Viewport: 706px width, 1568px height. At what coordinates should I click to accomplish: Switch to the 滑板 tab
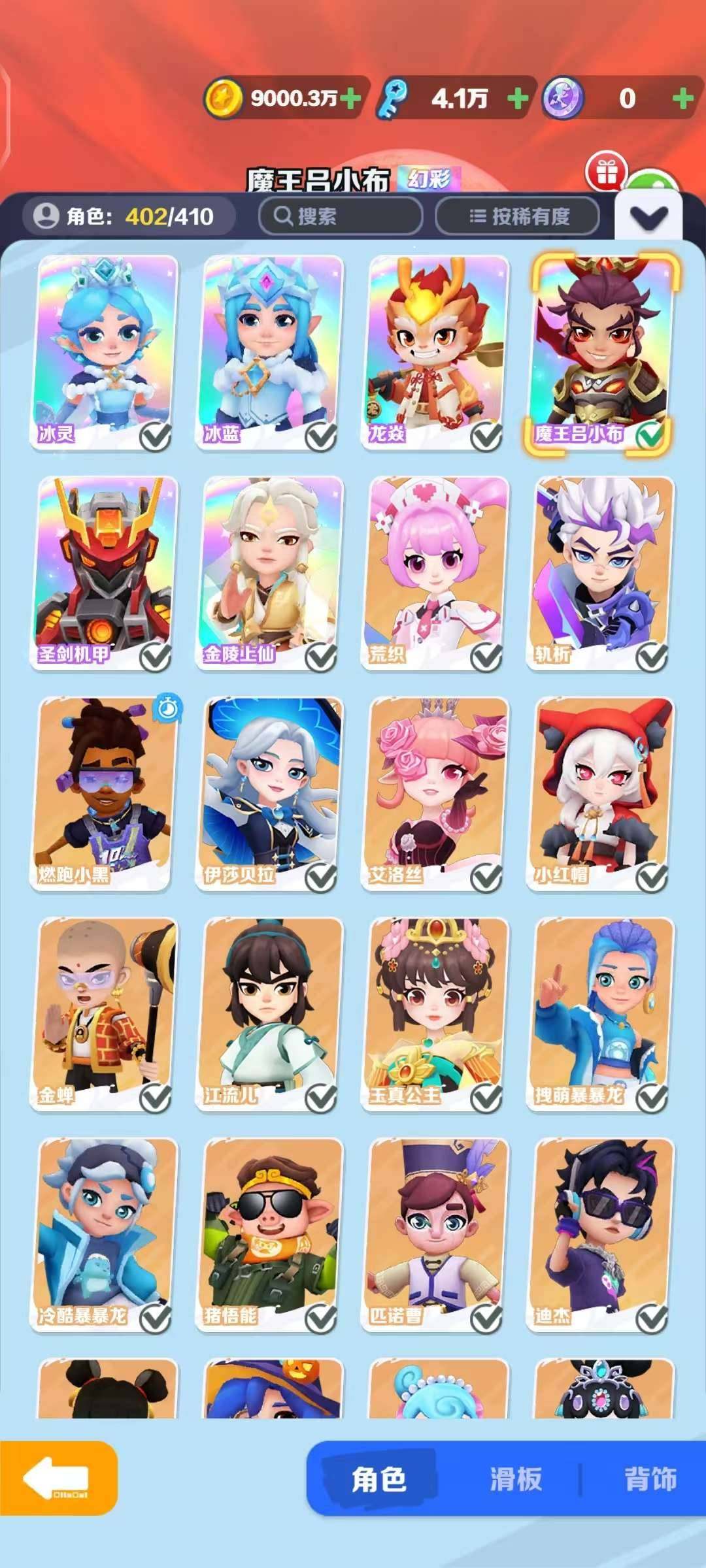516,1479
